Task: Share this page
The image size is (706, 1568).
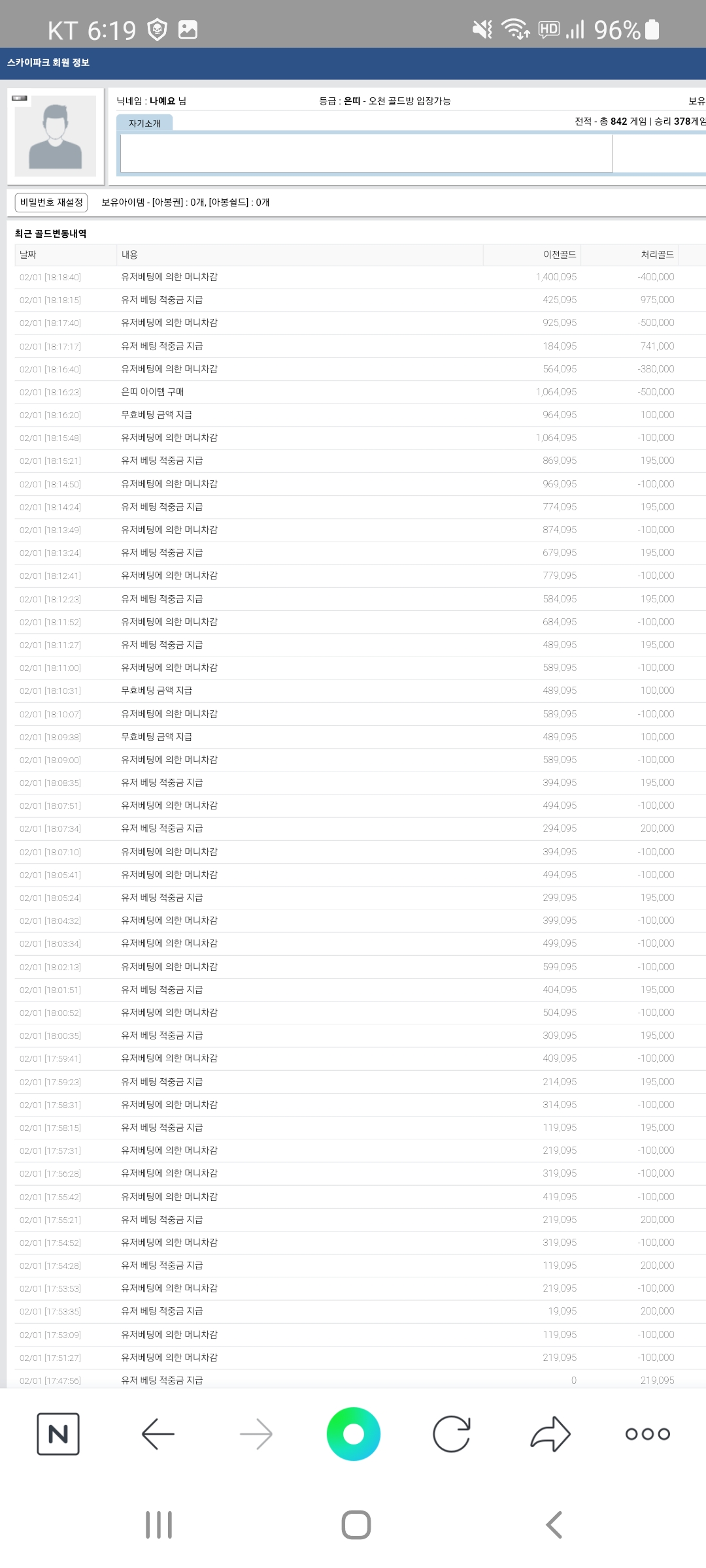Action: click(550, 1434)
